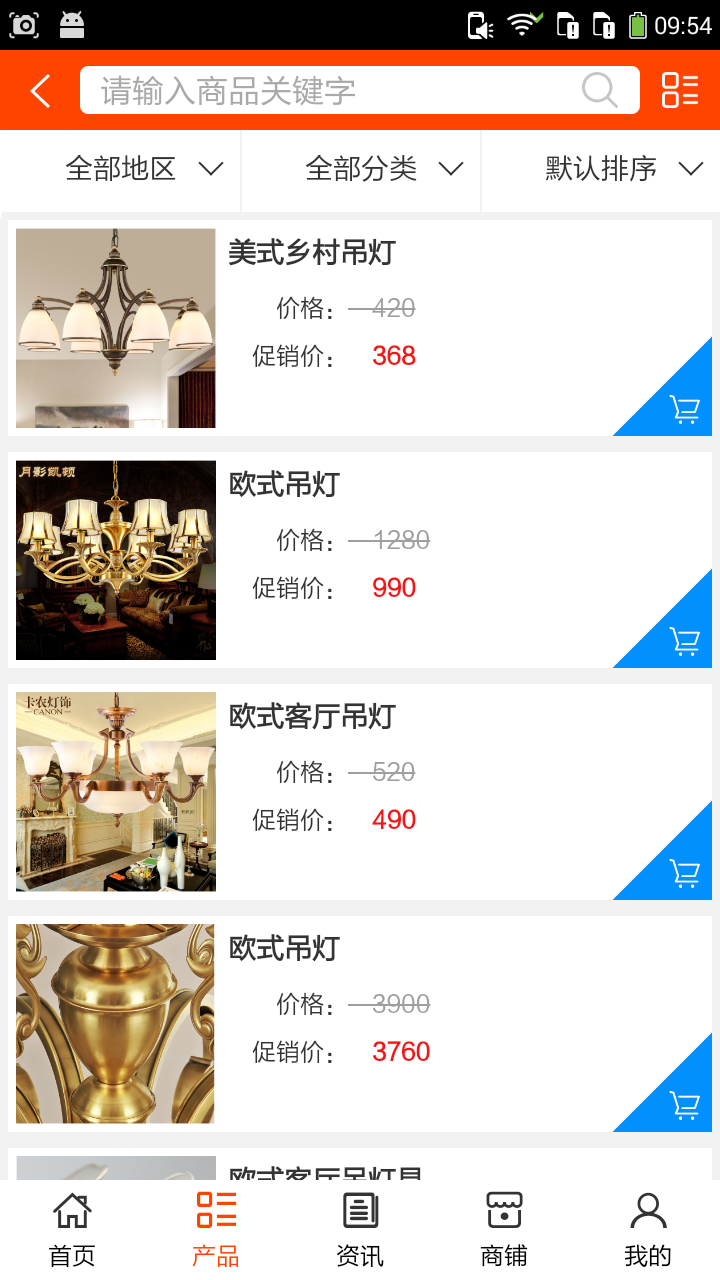The image size is (720, 1280).
Task: Open the 美式乡村吊灯 product thumbnail
Action: [x=115, y=327]
